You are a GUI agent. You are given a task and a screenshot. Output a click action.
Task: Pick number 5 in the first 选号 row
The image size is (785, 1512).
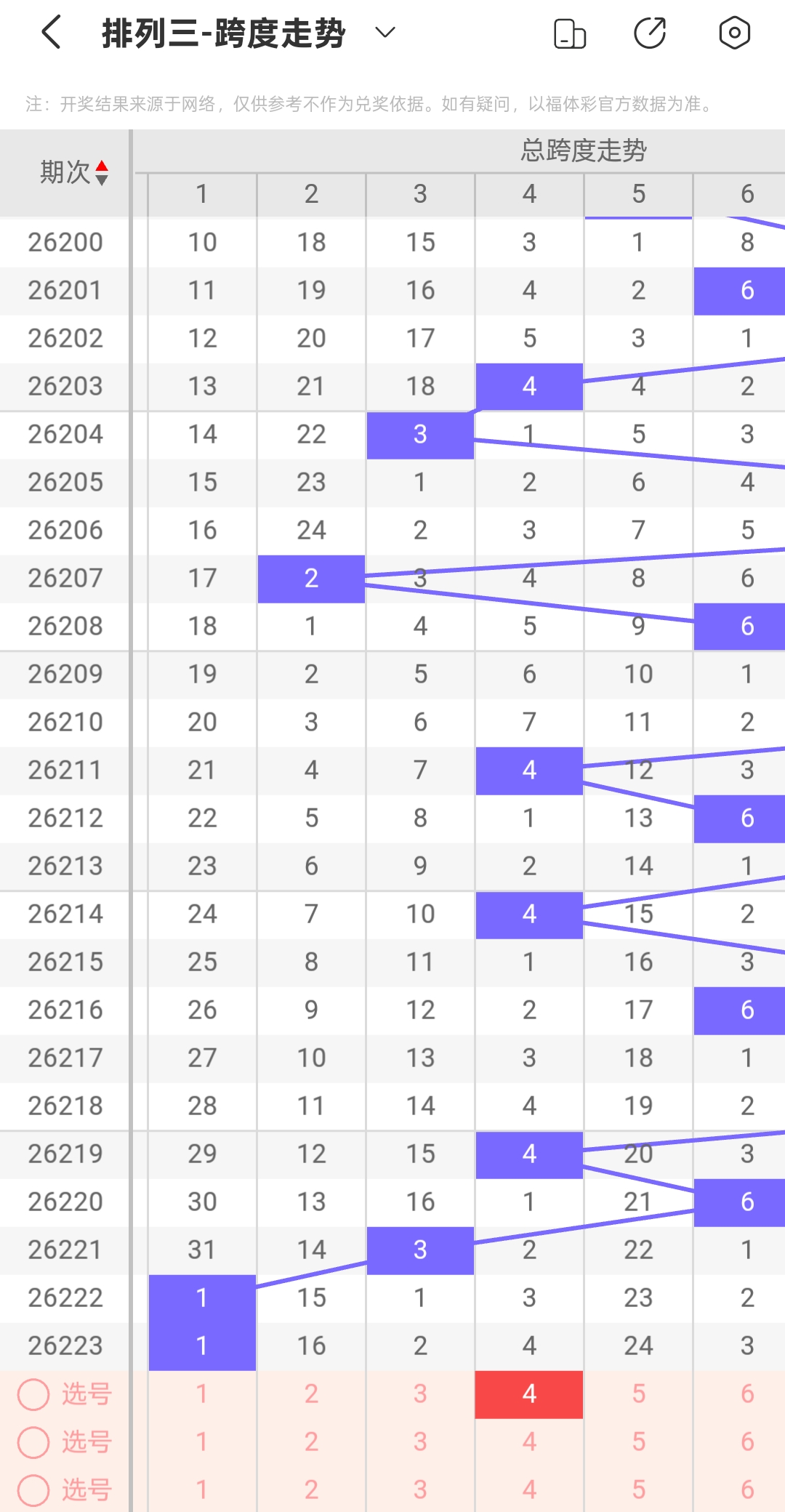(x=638, y=1394)
